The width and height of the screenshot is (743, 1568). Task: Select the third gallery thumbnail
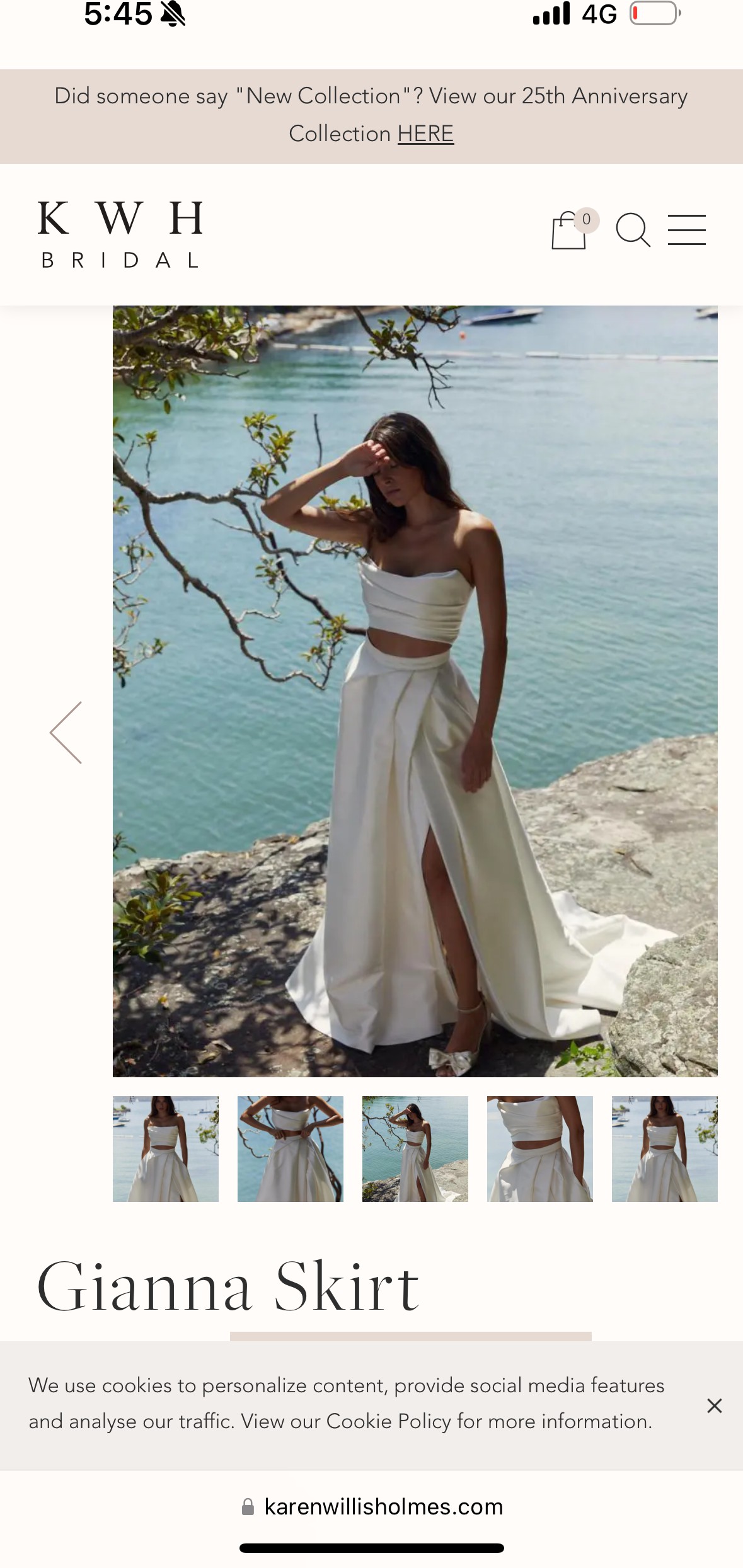tap(415, 1149)
